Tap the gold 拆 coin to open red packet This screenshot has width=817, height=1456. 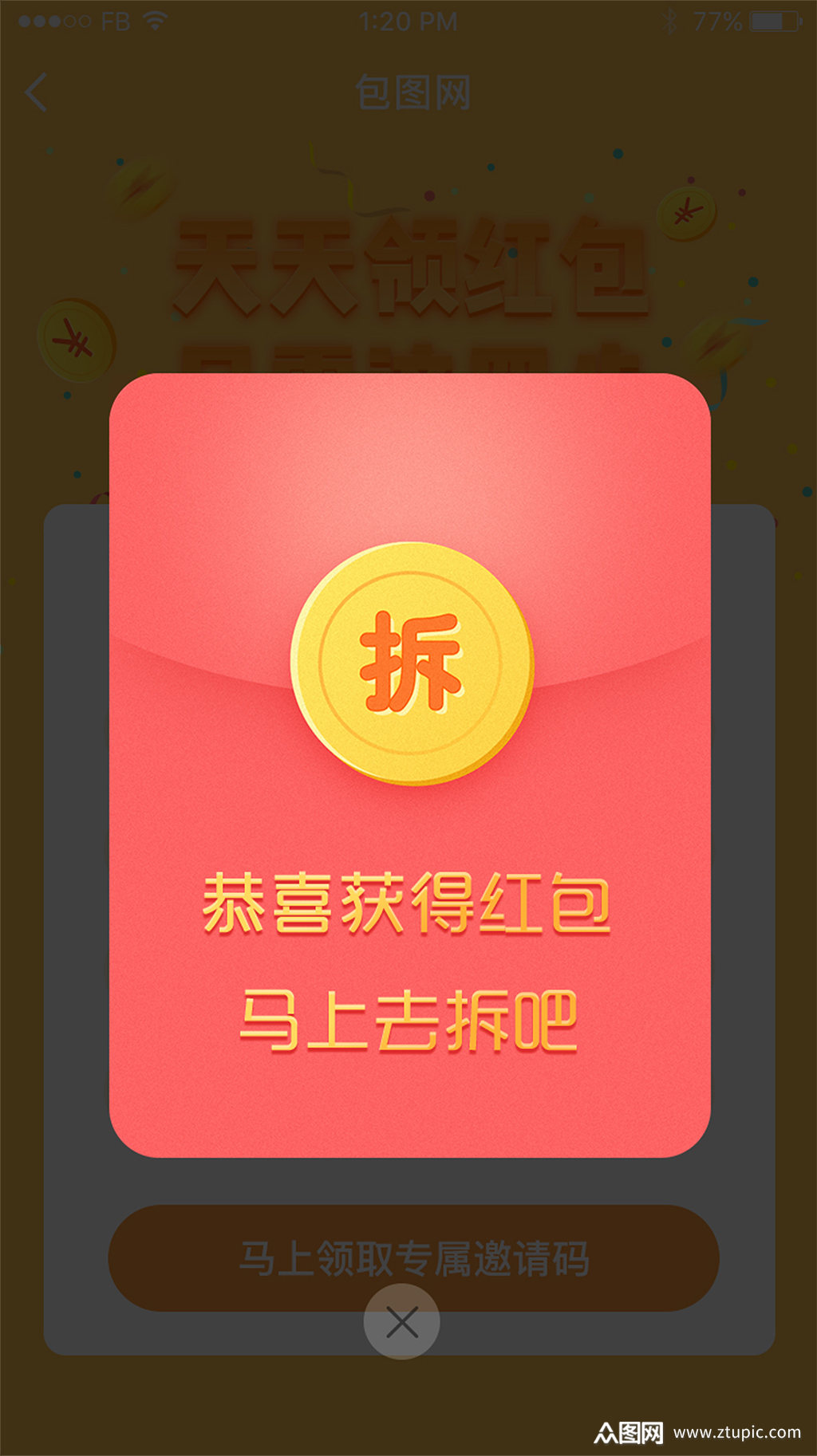(x=411, y=663)
